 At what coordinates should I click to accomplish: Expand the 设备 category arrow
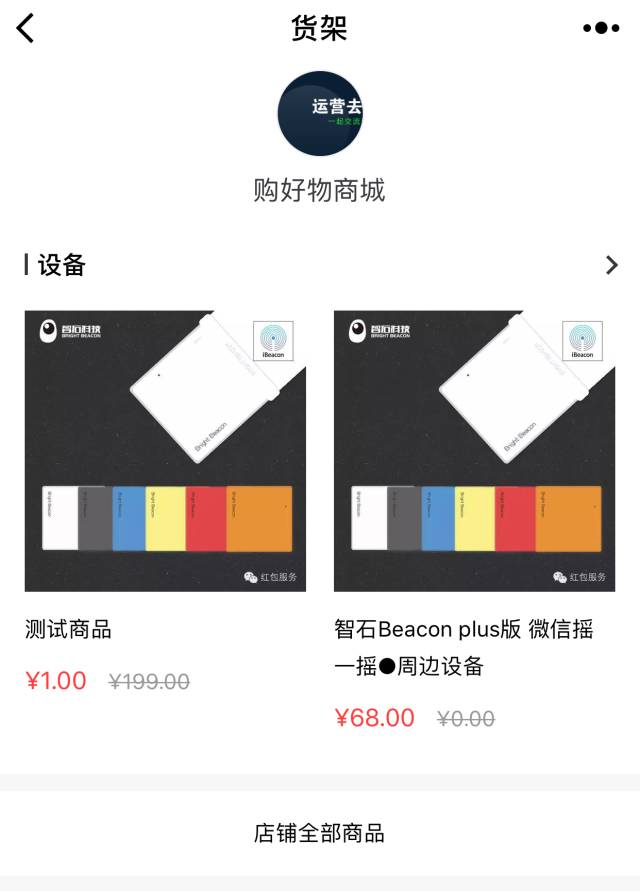[x=611, y=265]
